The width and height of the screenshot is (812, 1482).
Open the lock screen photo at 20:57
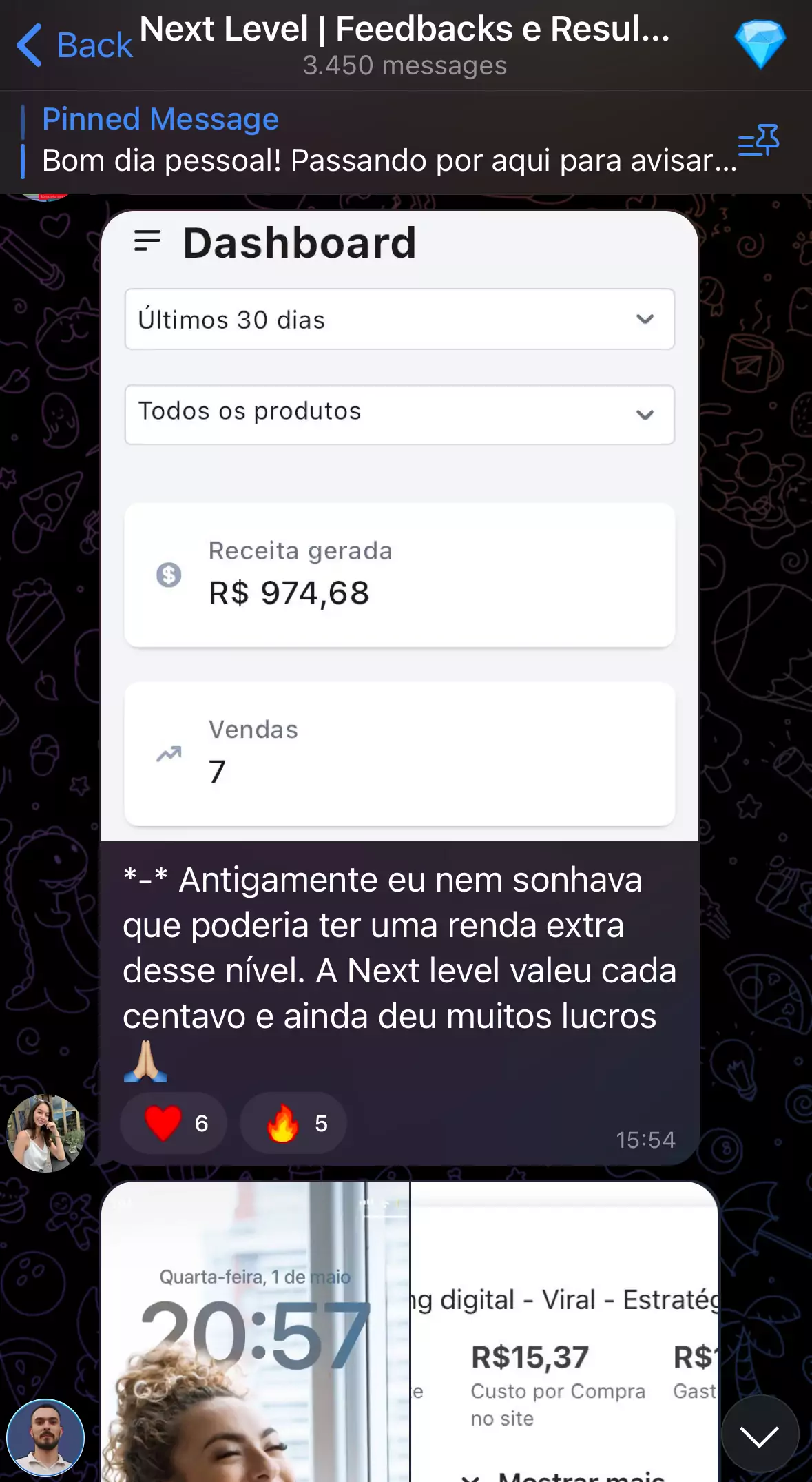tap(256, 1331)
